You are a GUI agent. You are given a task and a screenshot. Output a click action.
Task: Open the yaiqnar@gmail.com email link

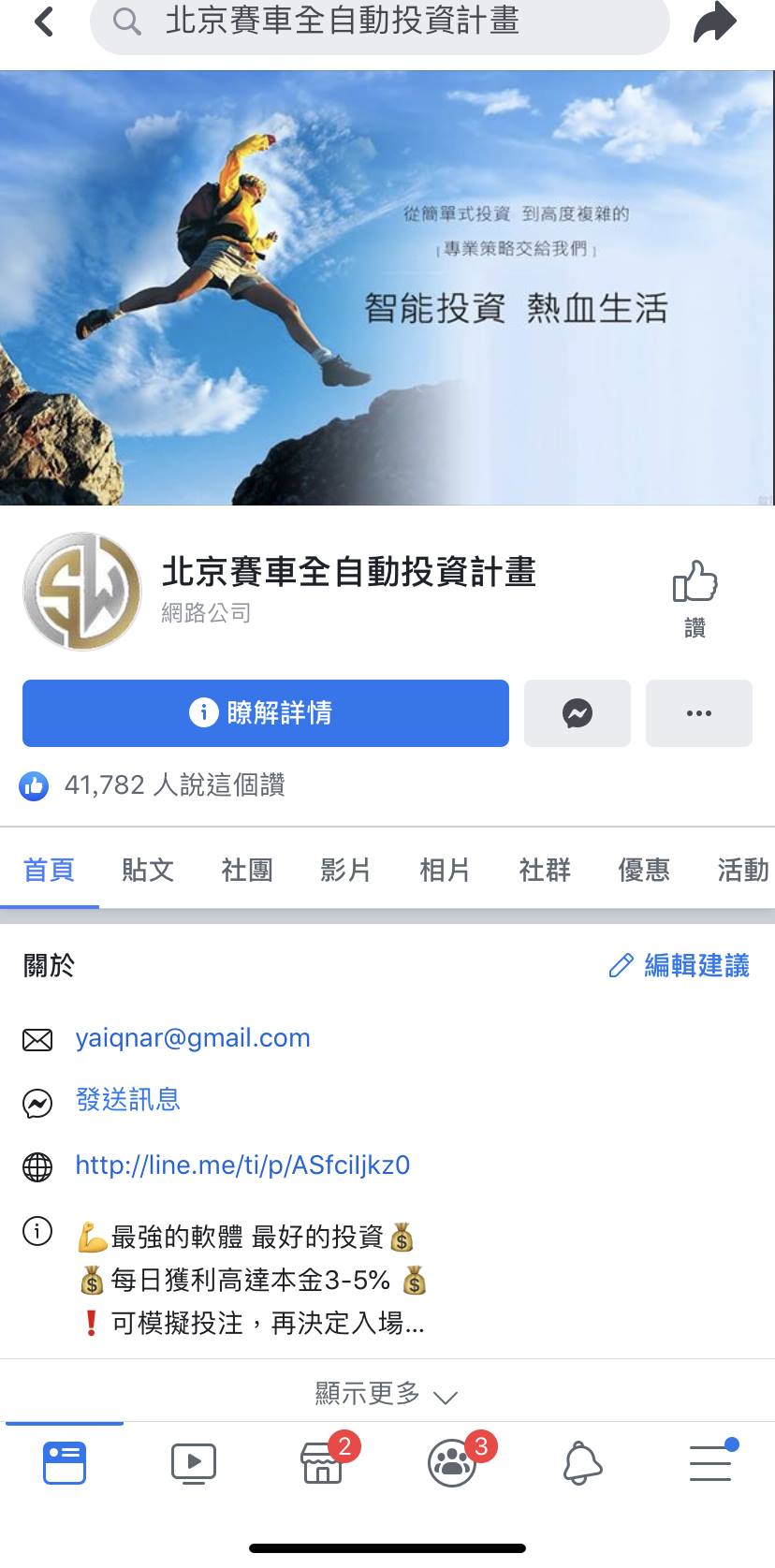pos(193,1038)
